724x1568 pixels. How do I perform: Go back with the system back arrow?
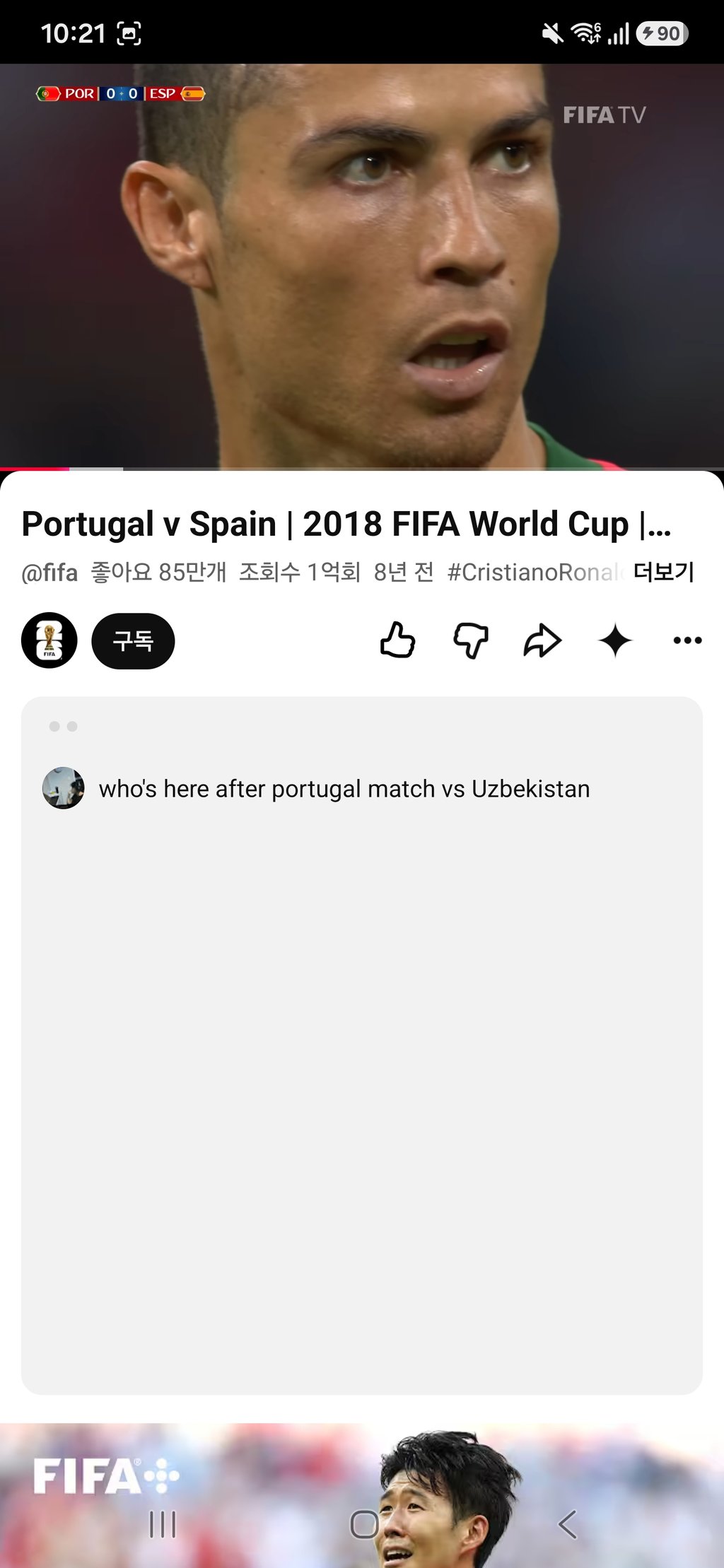(x=567, y=1525)
